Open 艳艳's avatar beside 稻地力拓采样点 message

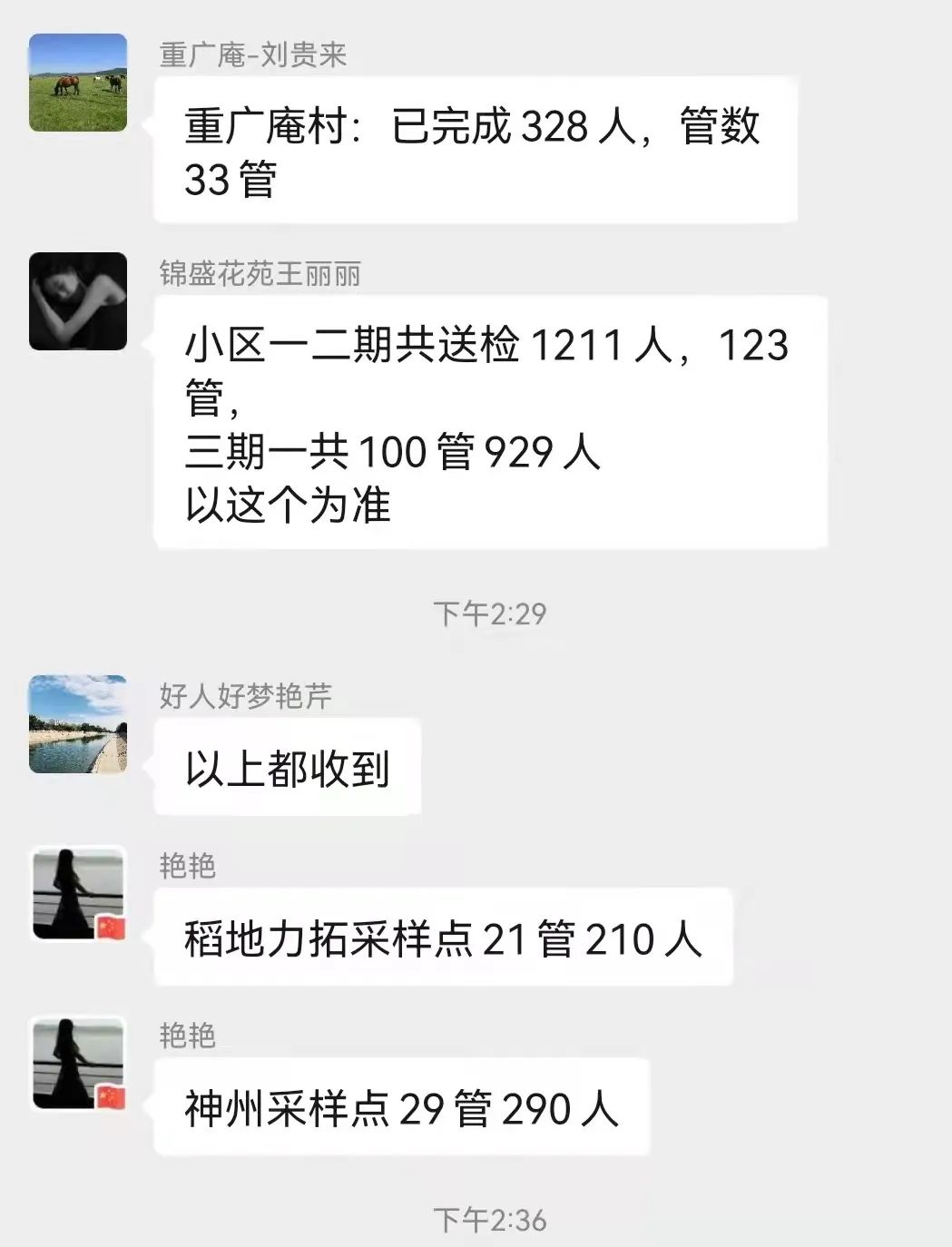coord(78,894)
